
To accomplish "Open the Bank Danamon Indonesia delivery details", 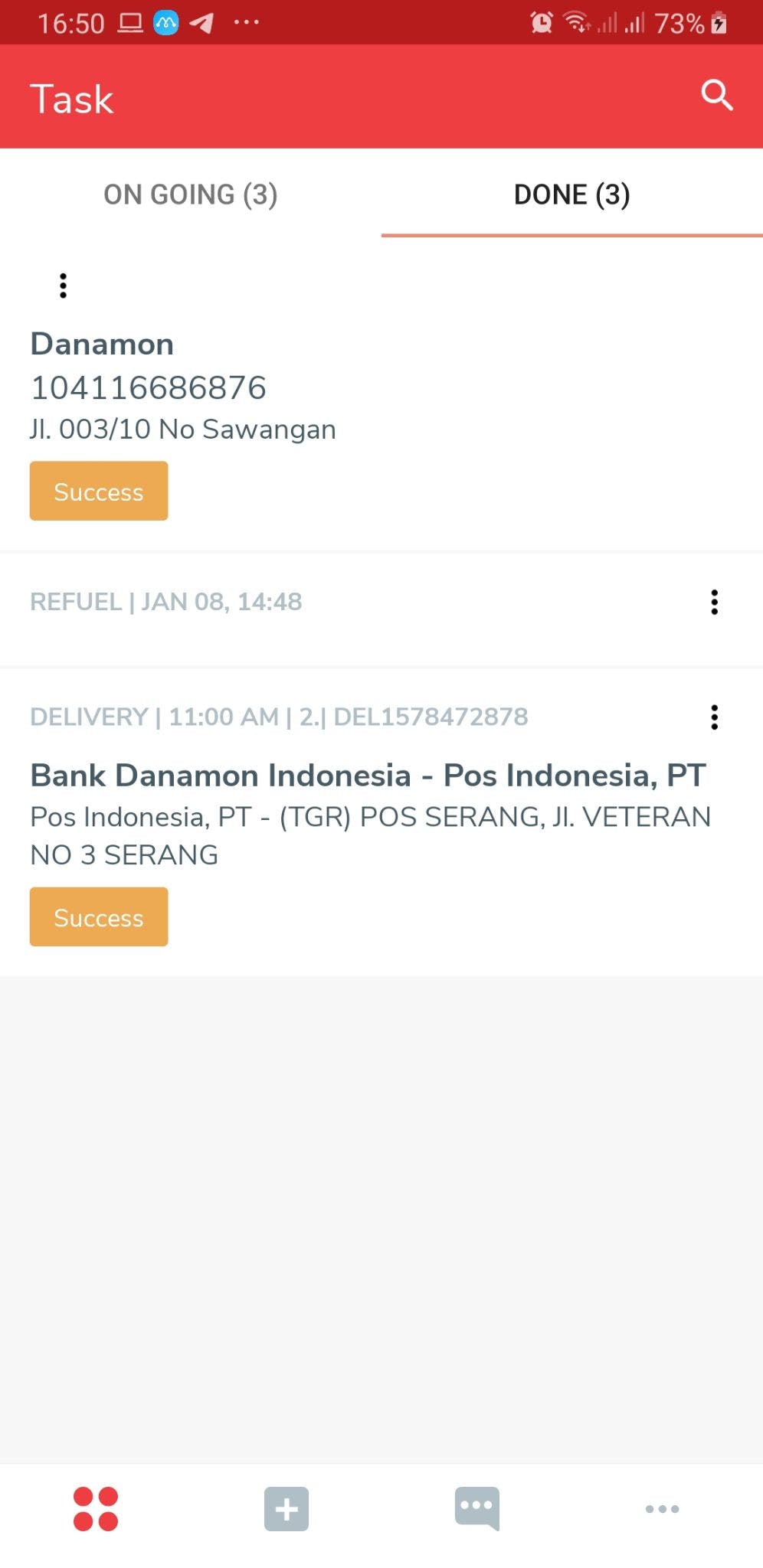I will [x=367, y=775].
